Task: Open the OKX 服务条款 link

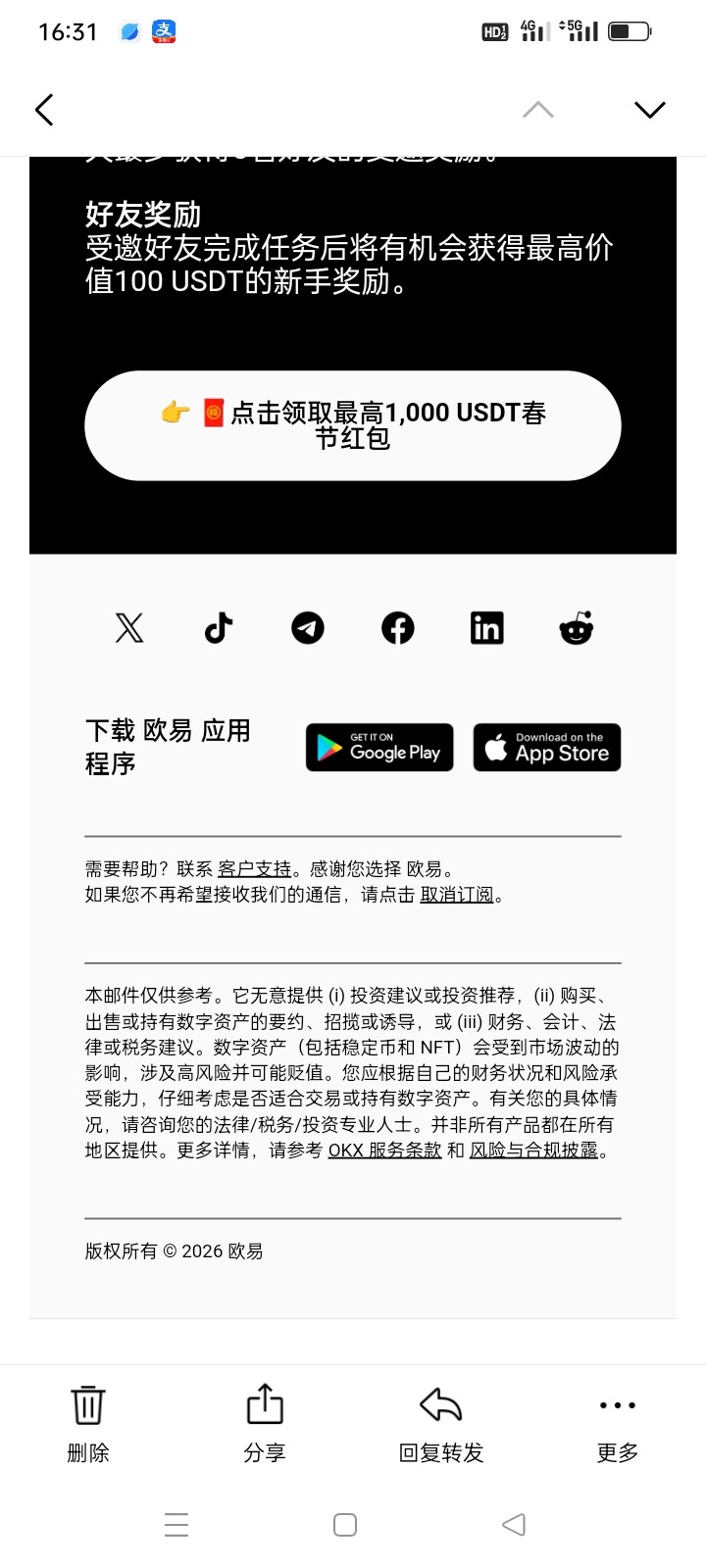Action: point(384,1151)
